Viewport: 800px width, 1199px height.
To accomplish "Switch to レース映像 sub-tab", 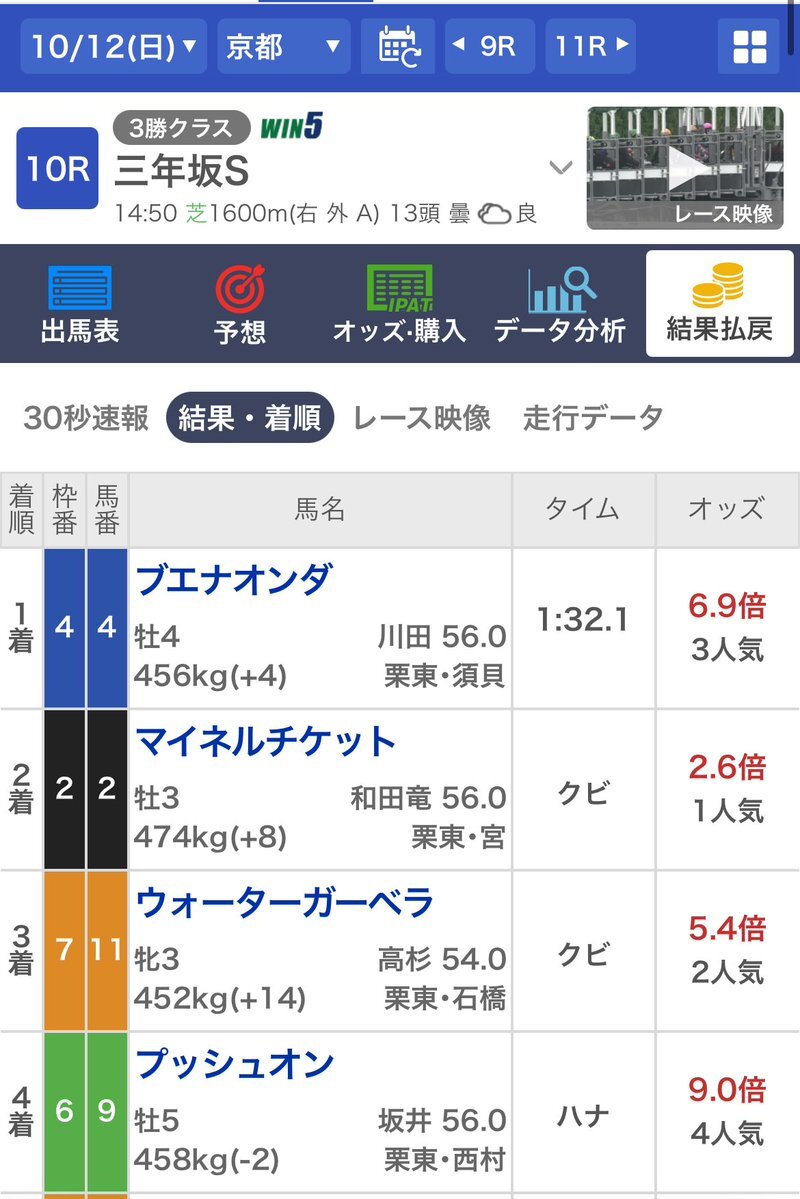I will pyautogui.click(x=421, y=418).
